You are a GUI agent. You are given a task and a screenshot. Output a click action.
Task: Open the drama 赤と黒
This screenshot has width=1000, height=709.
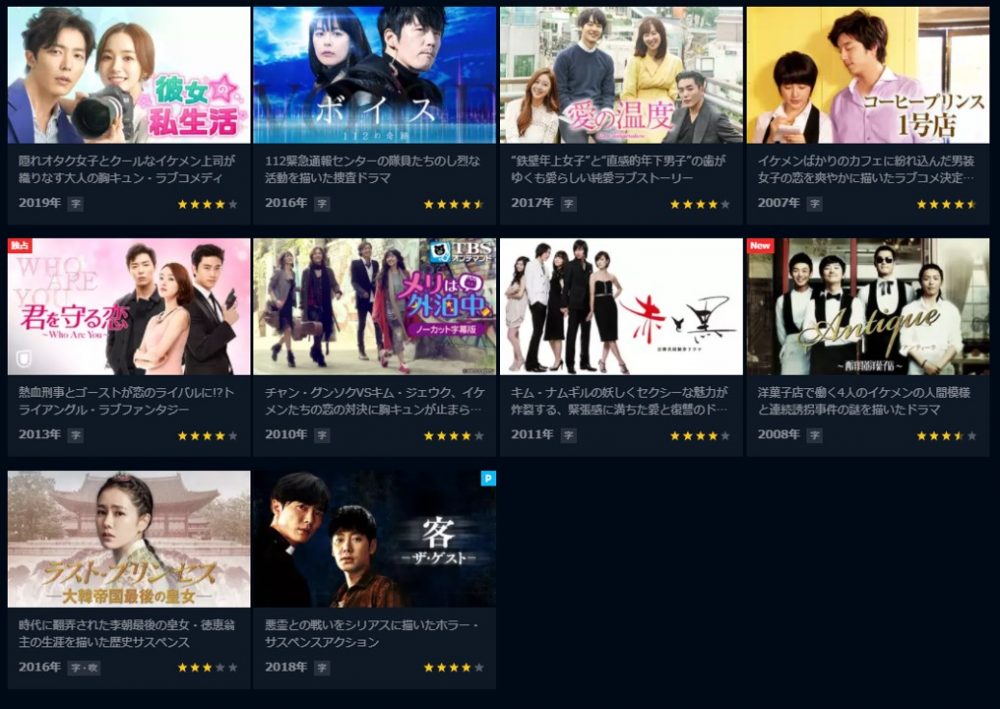(x=621, y=307)
